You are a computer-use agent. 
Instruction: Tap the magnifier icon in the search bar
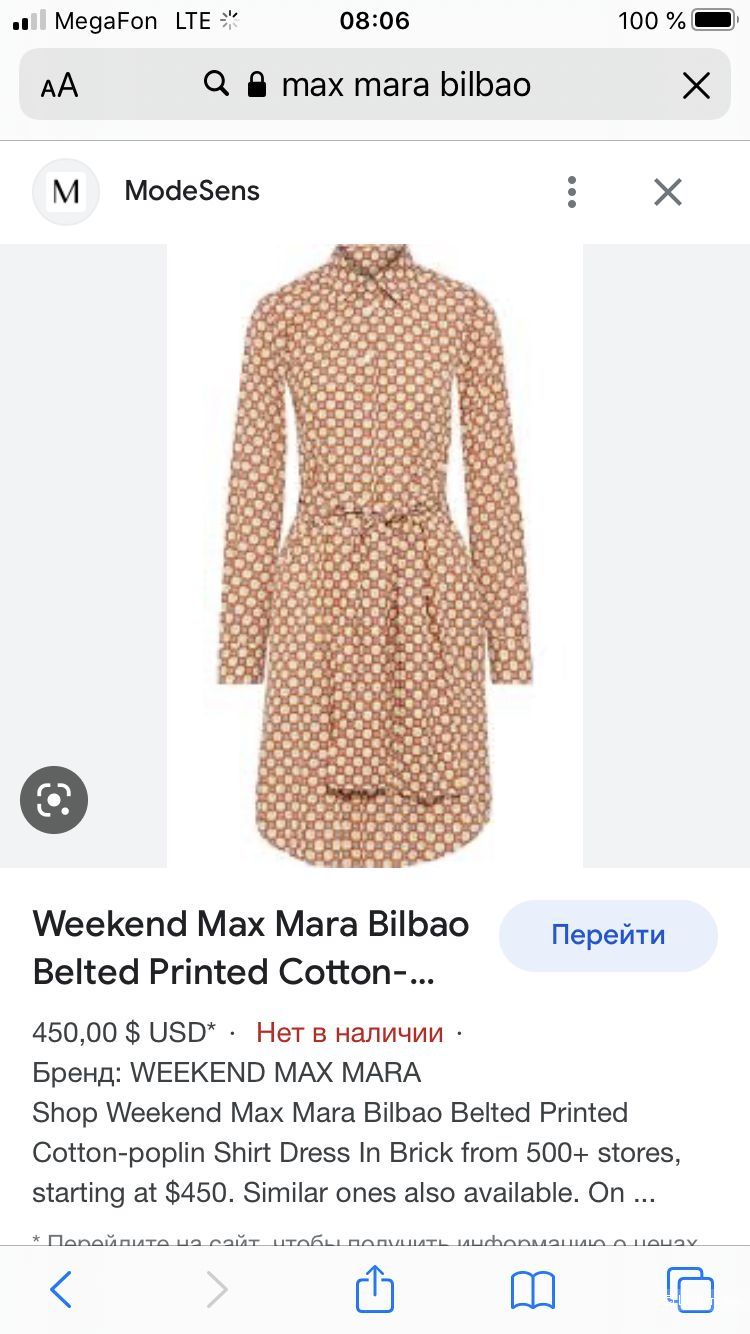click(x=216, y=84)
